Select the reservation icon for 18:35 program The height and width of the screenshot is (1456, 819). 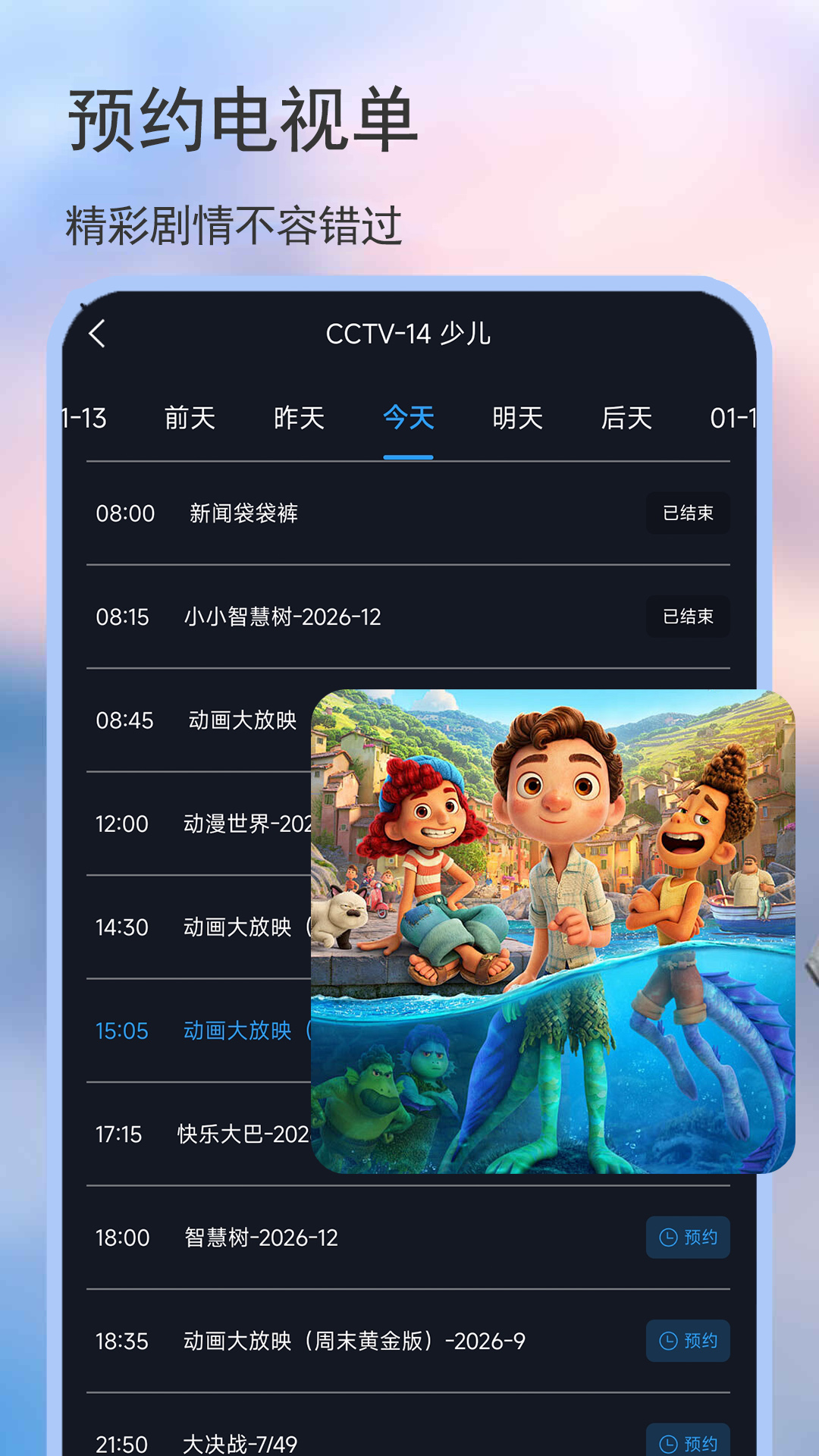click(687, 1341)
